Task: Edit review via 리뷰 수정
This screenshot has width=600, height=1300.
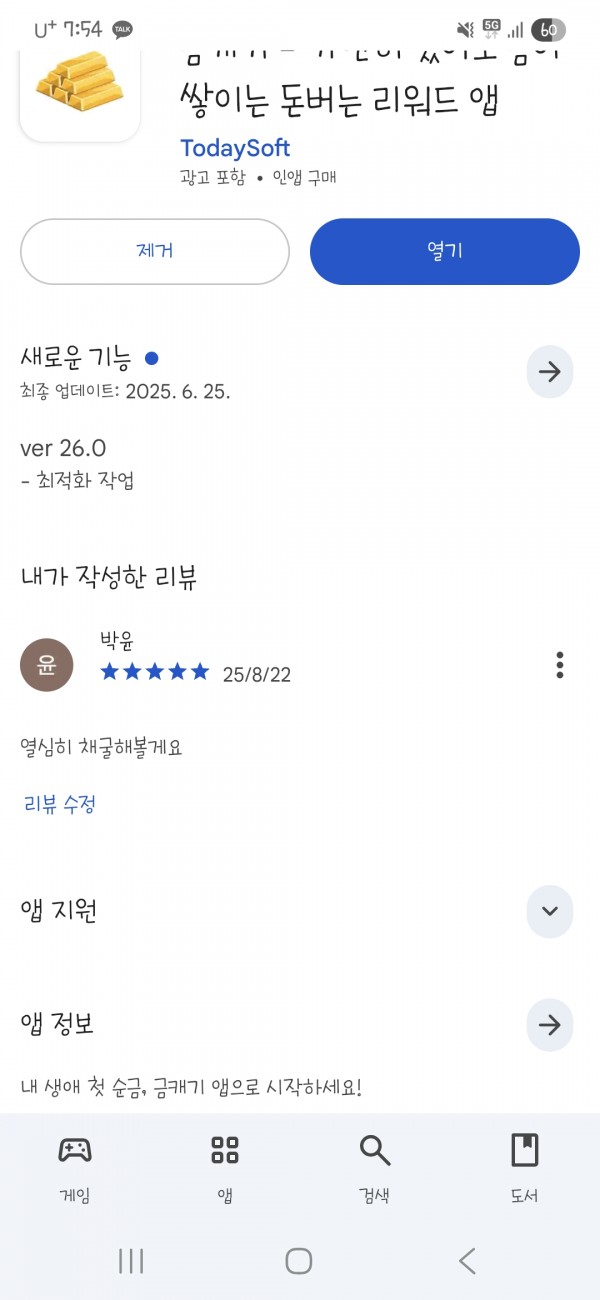Action: click(x=59, y=804)
